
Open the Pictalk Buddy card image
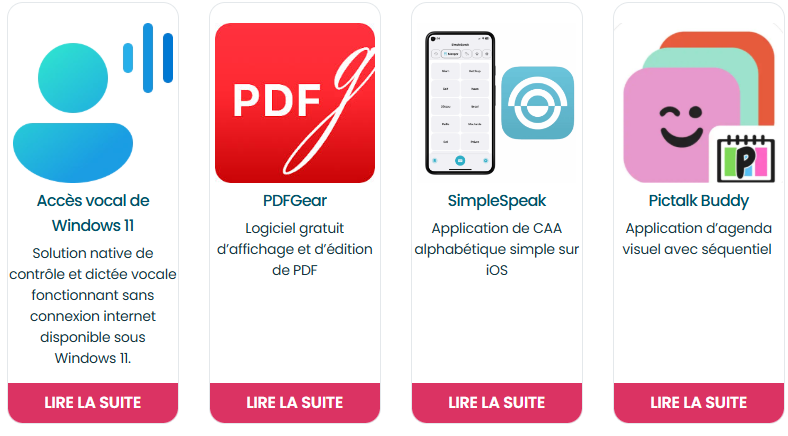tap(699, 103)
